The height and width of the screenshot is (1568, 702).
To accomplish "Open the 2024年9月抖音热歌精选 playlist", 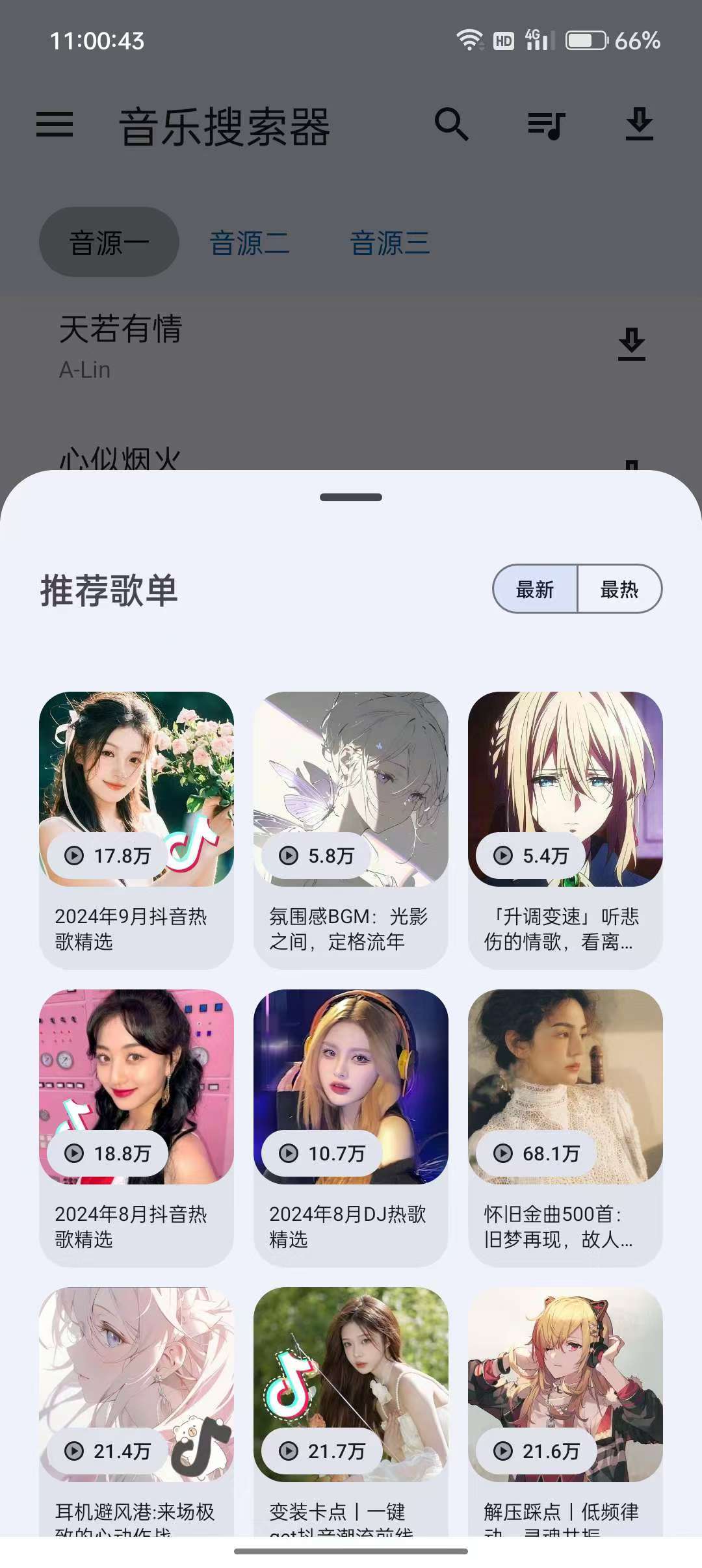I will [x=136, y=829].
